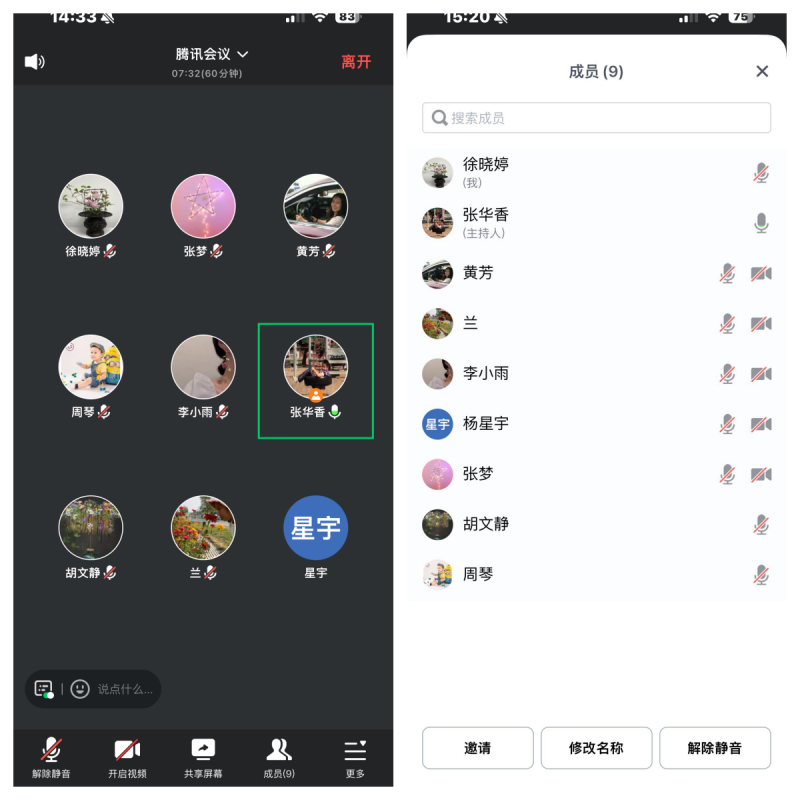
Task: Open 杨星宇's row in the member list
Action: click(560, 424)
